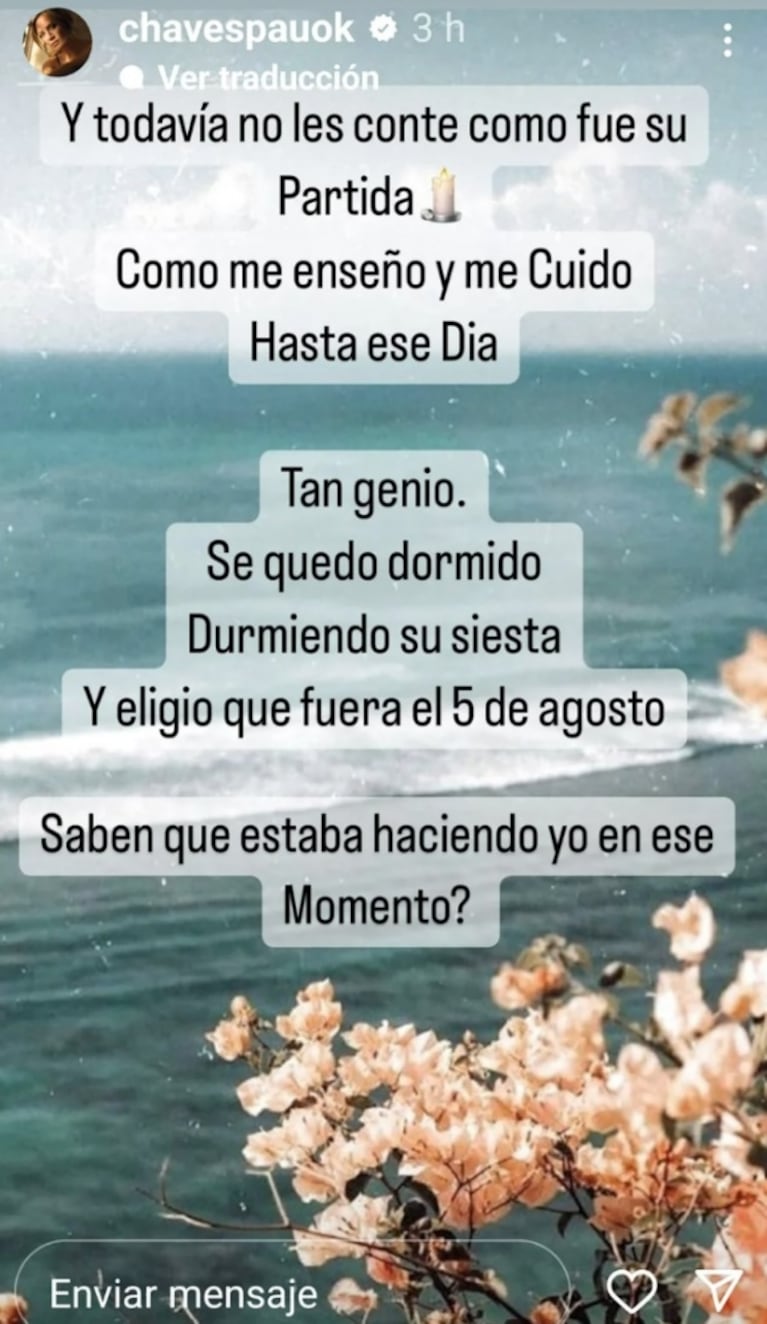Open the three-dot overflow menu
The height and width of the screenshot is (1324, 767).
click(727, 40)
